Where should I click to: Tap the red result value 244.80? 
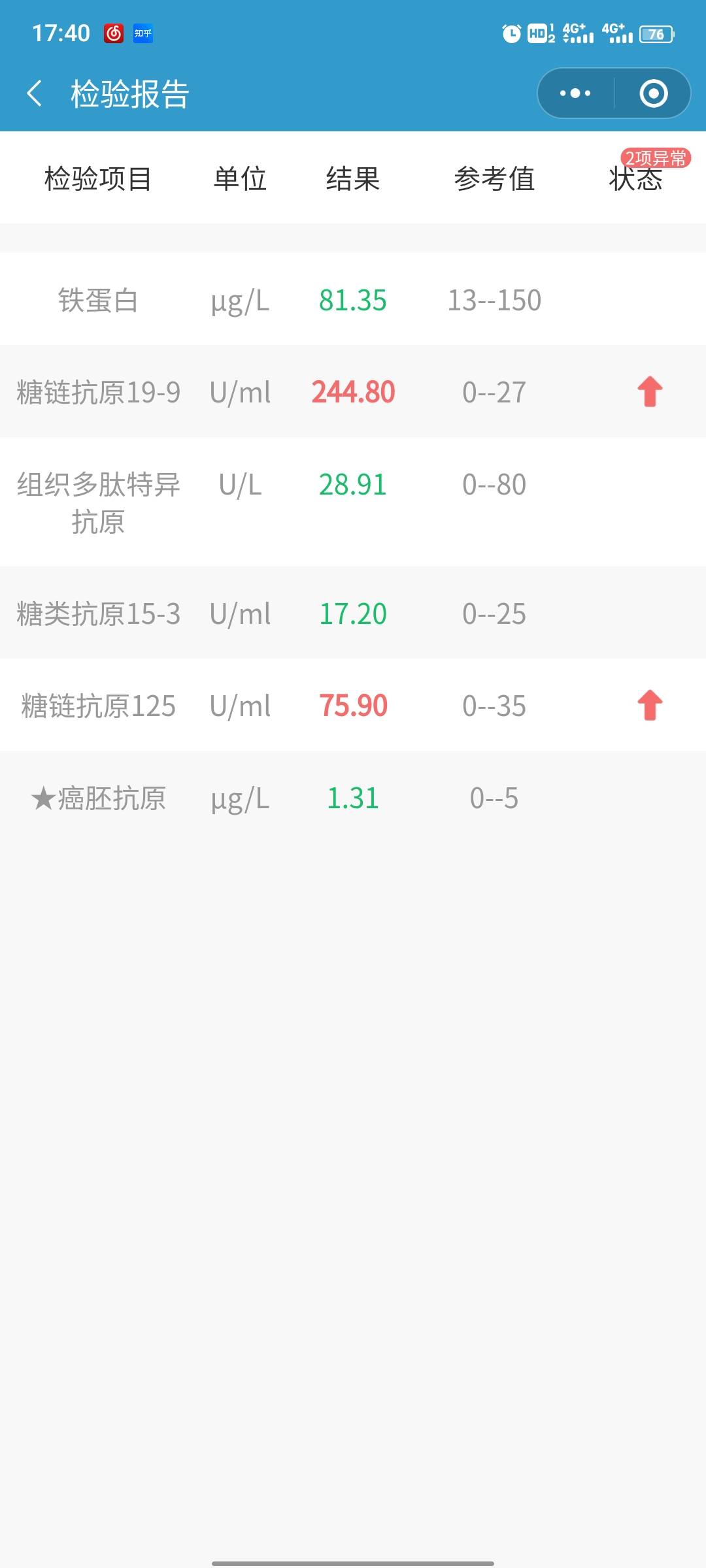353,391
